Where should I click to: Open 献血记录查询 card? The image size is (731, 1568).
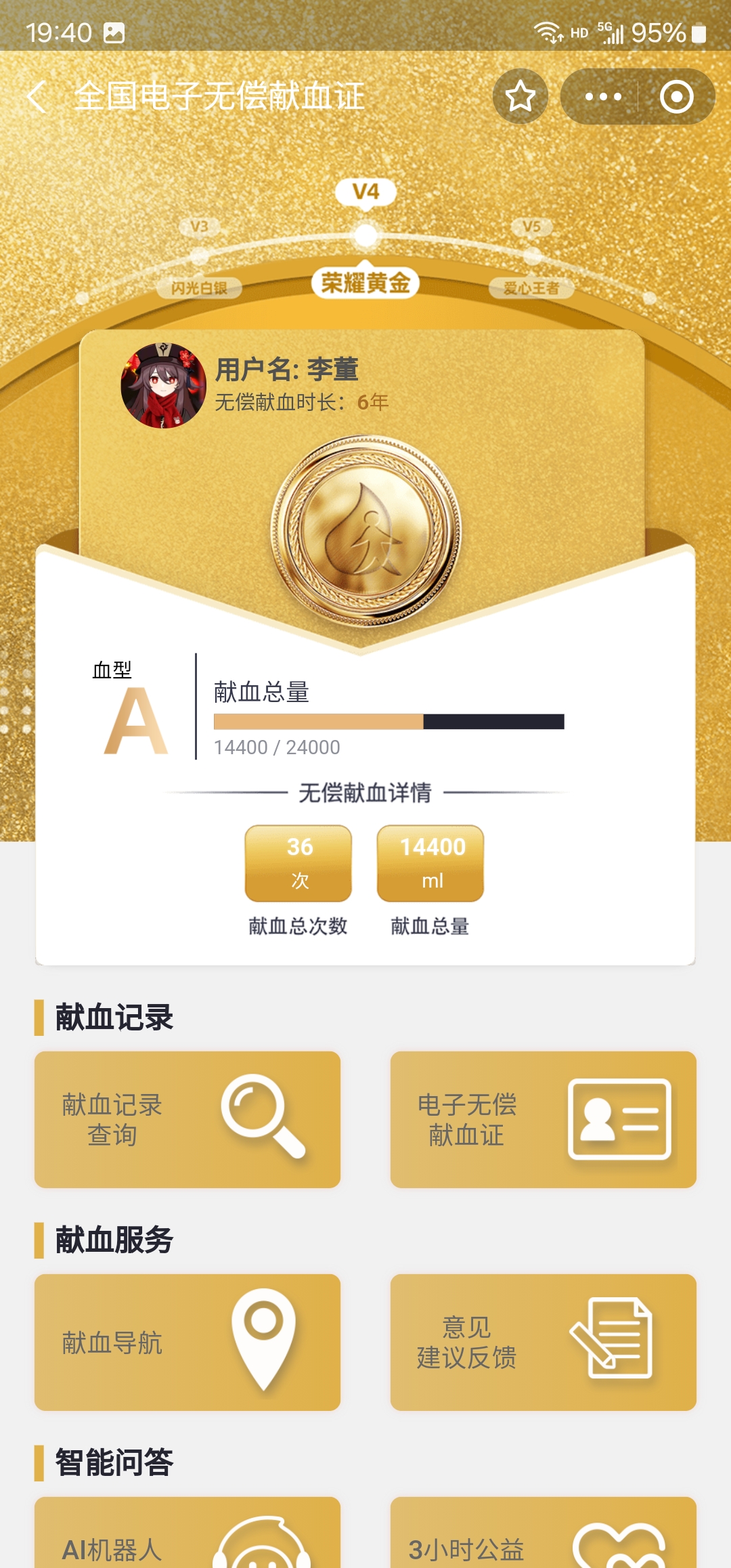pyautogui.click(x=187, y=1119)
